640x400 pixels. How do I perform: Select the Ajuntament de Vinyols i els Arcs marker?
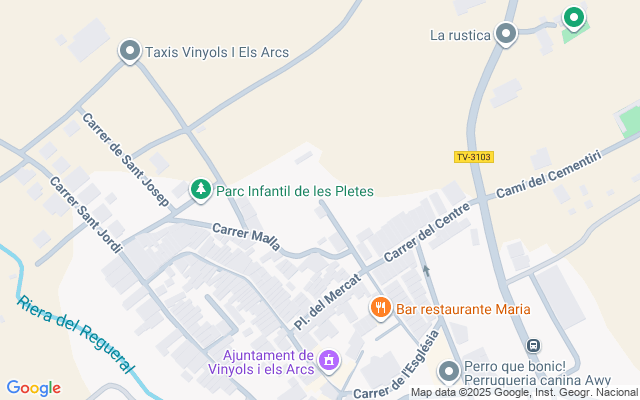click(329, 362)
